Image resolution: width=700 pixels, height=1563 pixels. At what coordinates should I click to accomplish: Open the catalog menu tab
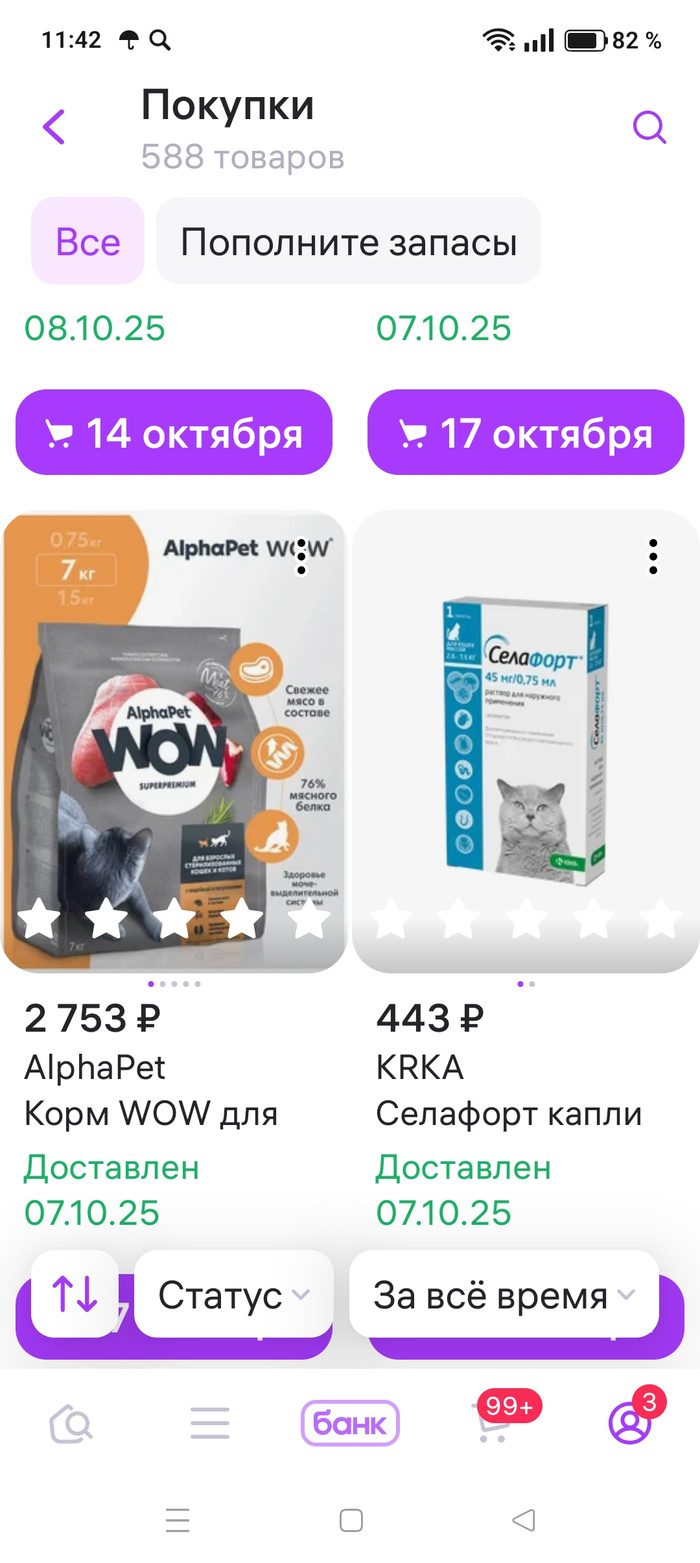pyautogui.click(x=210, y=1423)
